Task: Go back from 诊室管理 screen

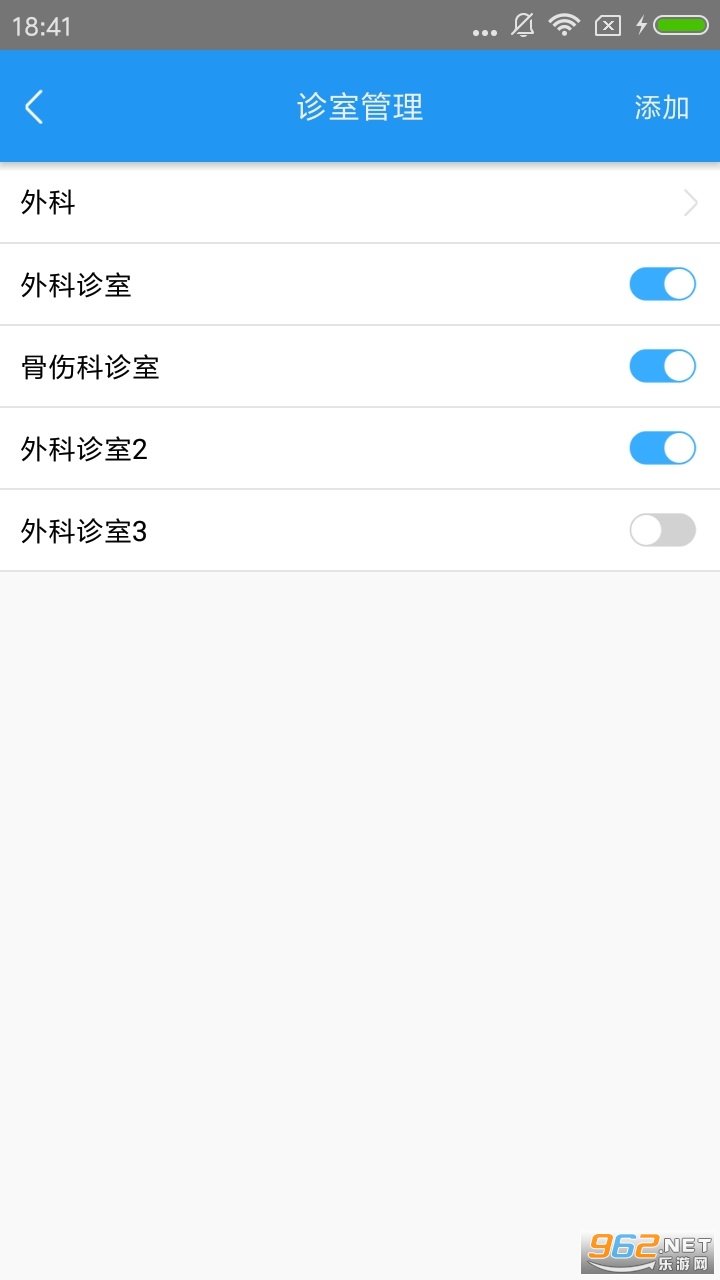Action: (35, 107)
